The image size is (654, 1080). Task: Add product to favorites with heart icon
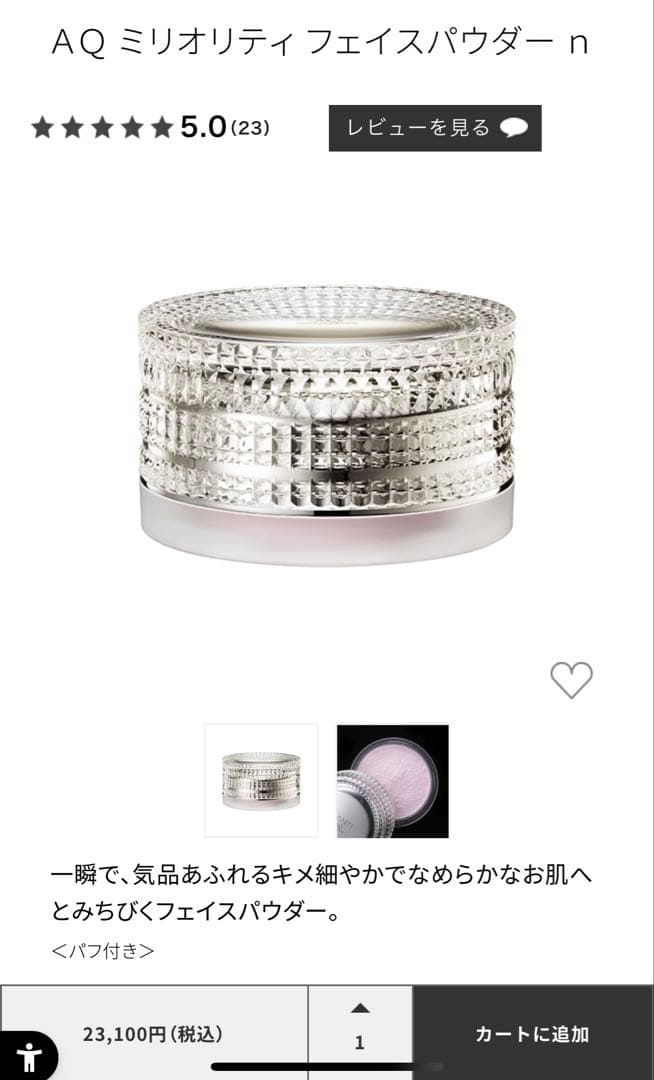571,680
